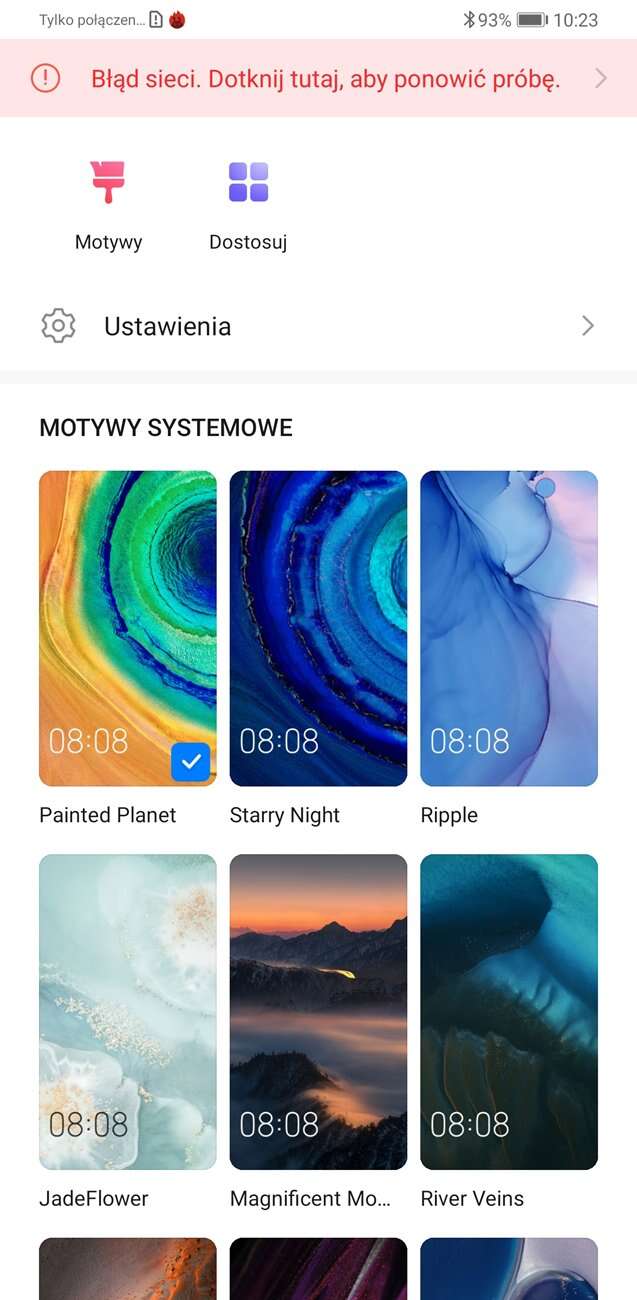The image size is (637, 1300).
Task: Open the Motywy section
Action: tap(108, 205)
